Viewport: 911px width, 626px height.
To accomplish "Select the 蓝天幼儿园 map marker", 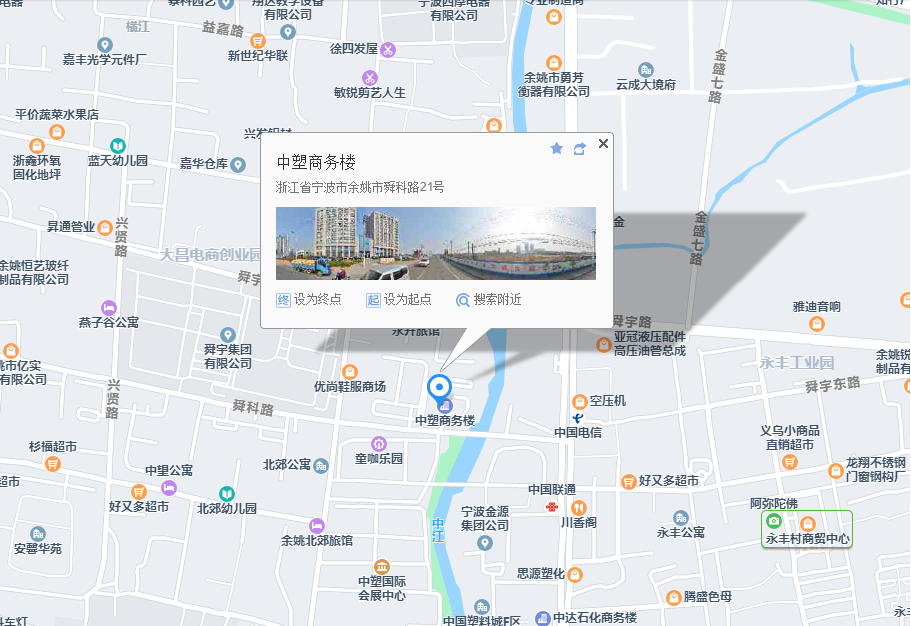I will tap(117, 146).
